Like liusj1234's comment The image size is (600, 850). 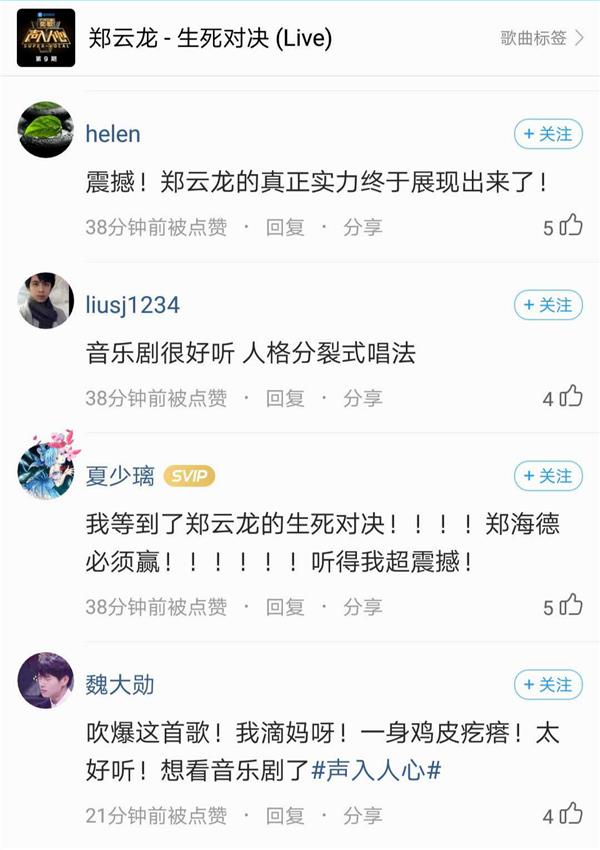point(570,397)
